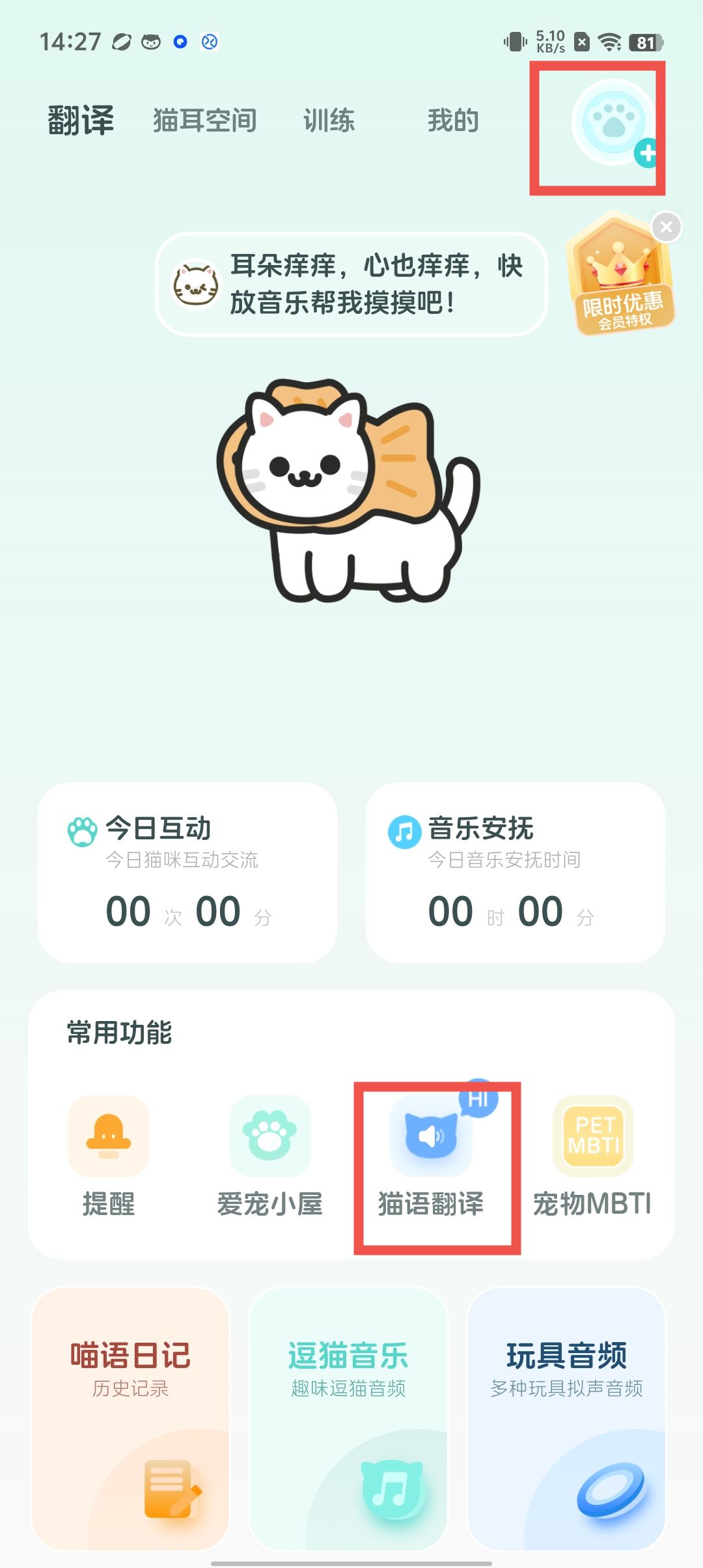This screenshot has height=1568, width=703.
Task: Open 提醒 reminders
Action: point(109,1156)
